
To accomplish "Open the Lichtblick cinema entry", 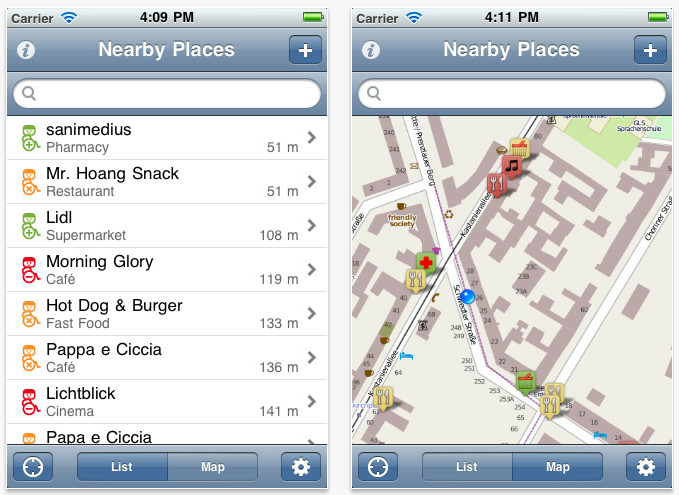I will coord(167,402).
